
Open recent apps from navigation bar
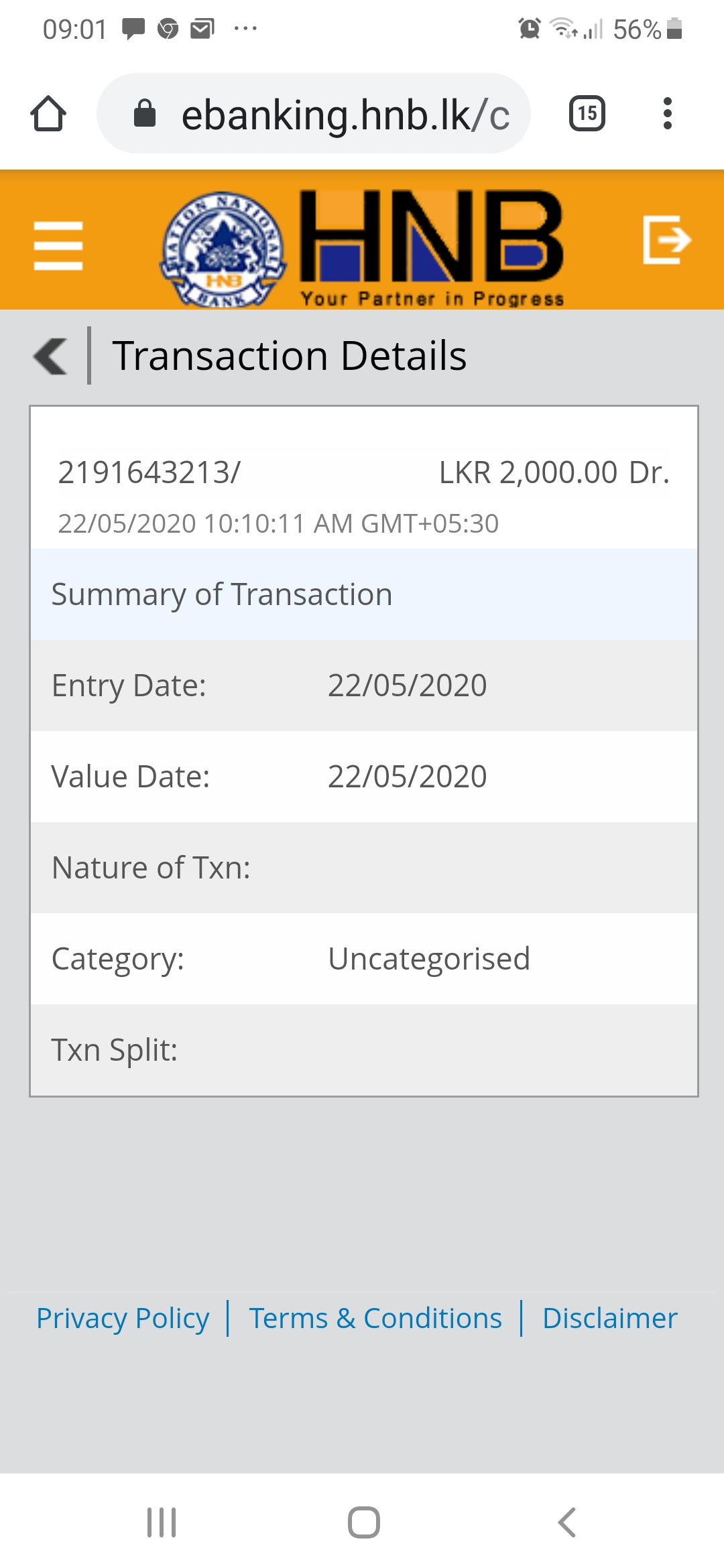pos(162,1522)
